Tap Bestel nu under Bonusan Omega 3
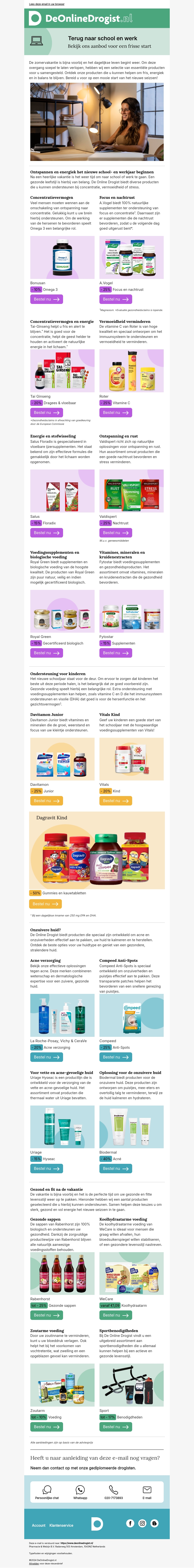194x1568 pixels. (x=46, y=300)
